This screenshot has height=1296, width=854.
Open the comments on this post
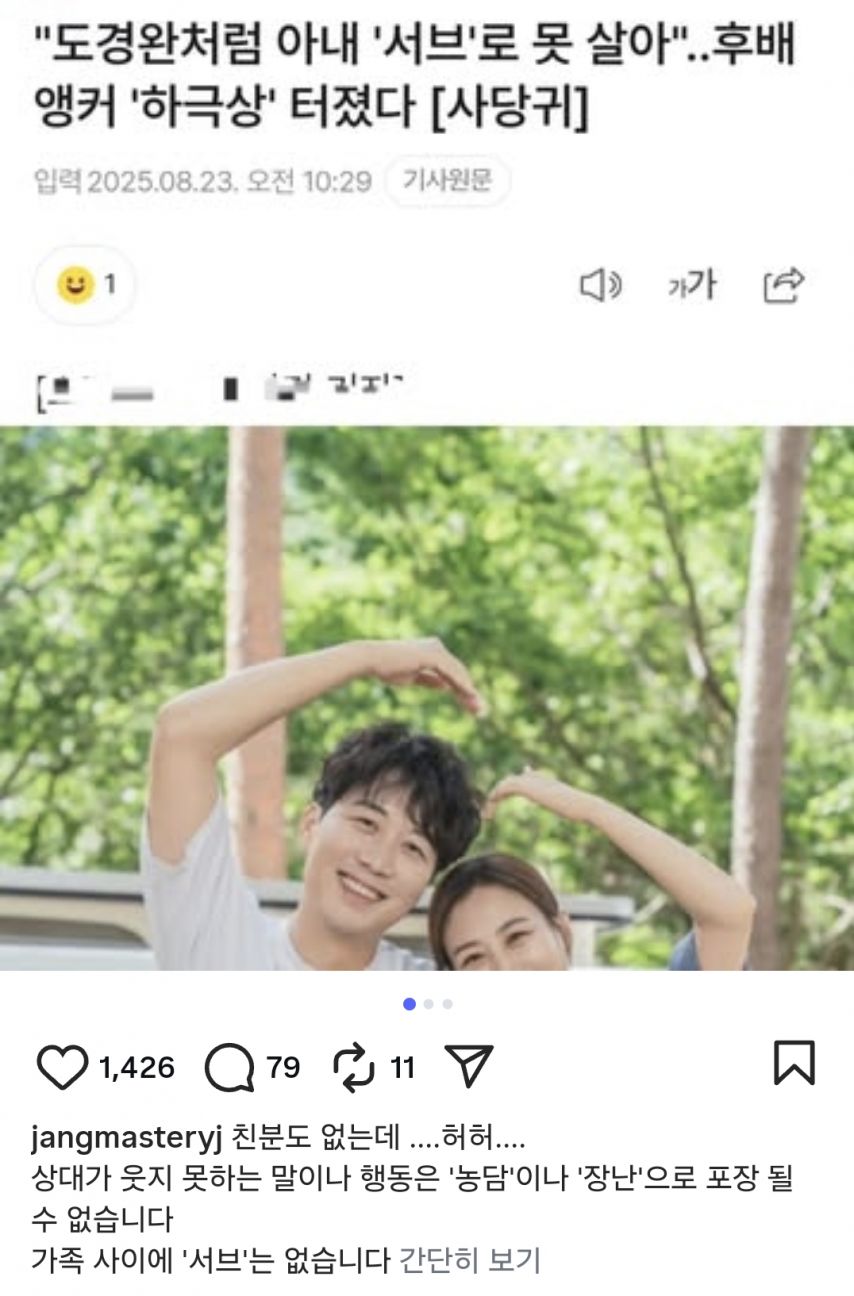pyautogui.click(x=229, y=1068)
